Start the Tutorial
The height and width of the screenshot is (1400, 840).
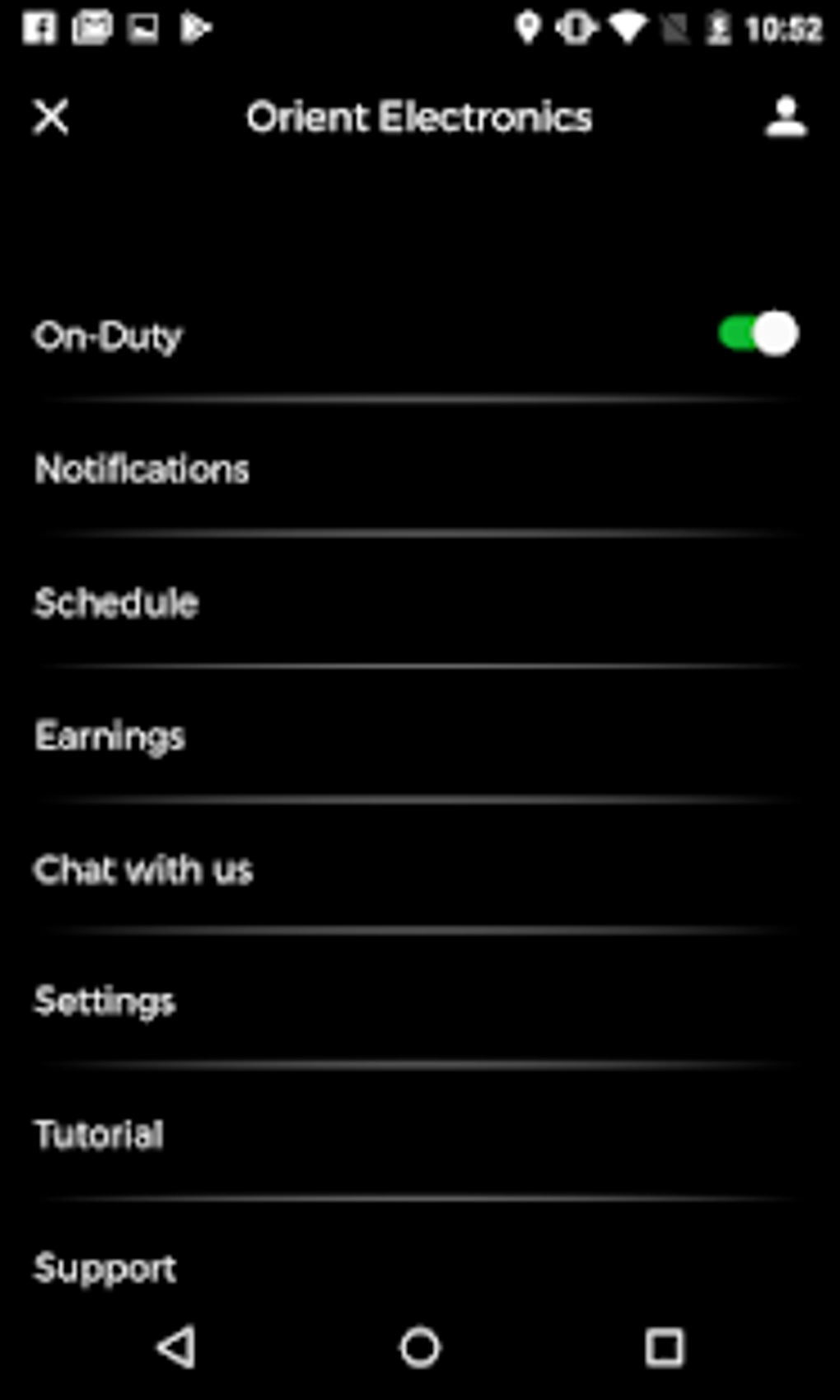99,1135
